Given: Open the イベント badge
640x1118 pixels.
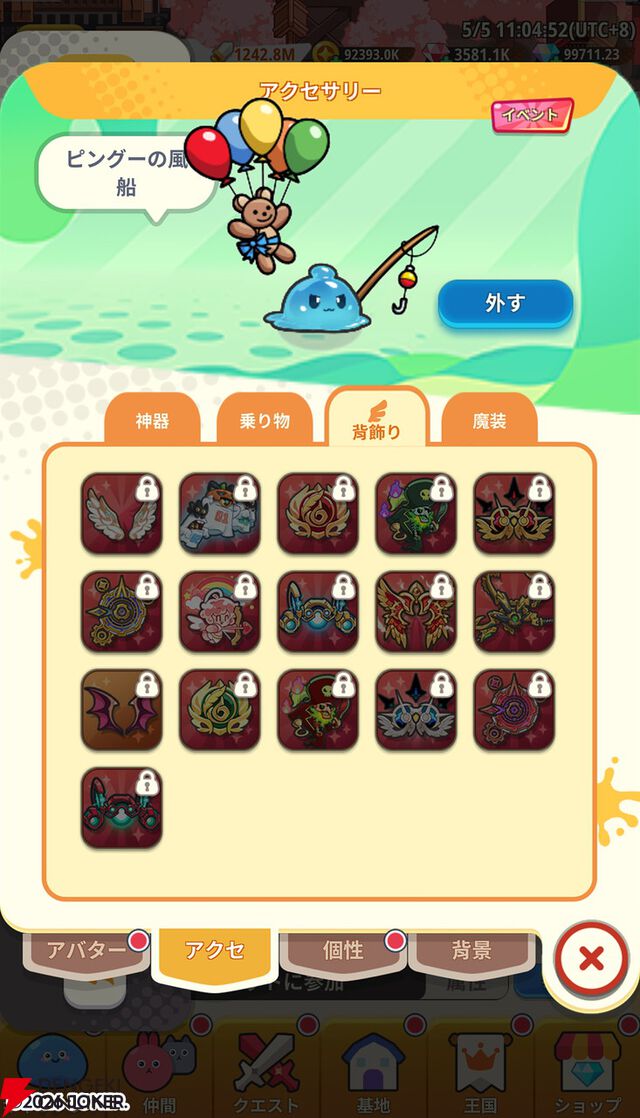Looking at the screenshot, I should point(532,116).
